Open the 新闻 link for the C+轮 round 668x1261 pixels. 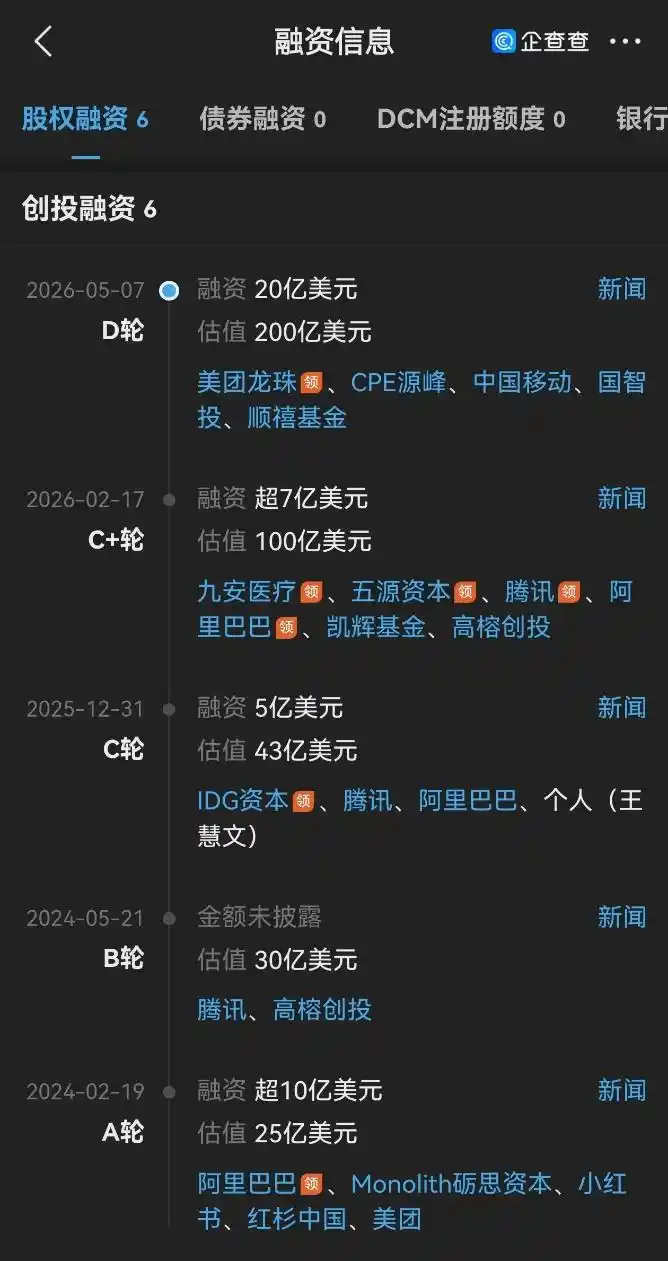coord(622,498)
